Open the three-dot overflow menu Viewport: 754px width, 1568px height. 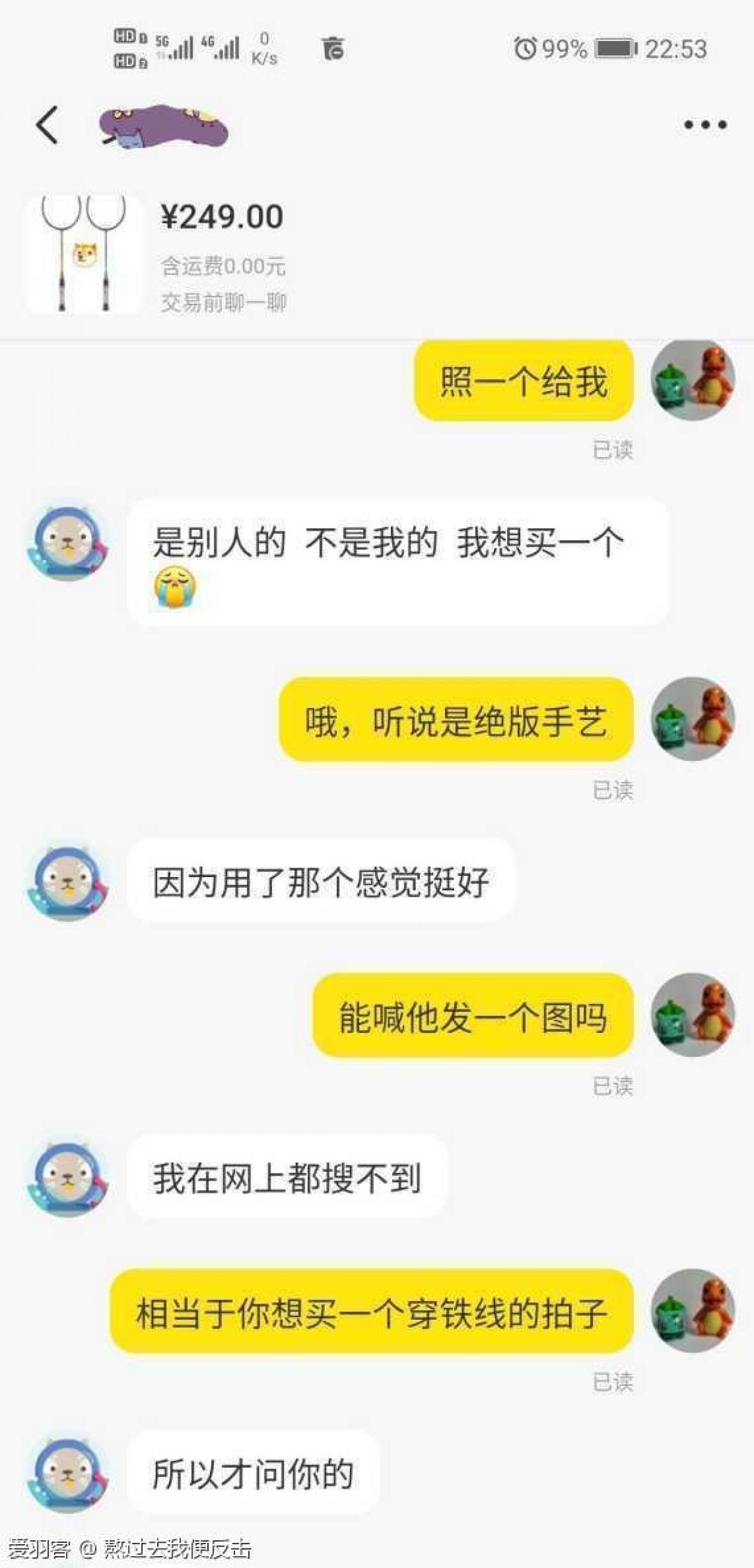click(x=705, y=125)
